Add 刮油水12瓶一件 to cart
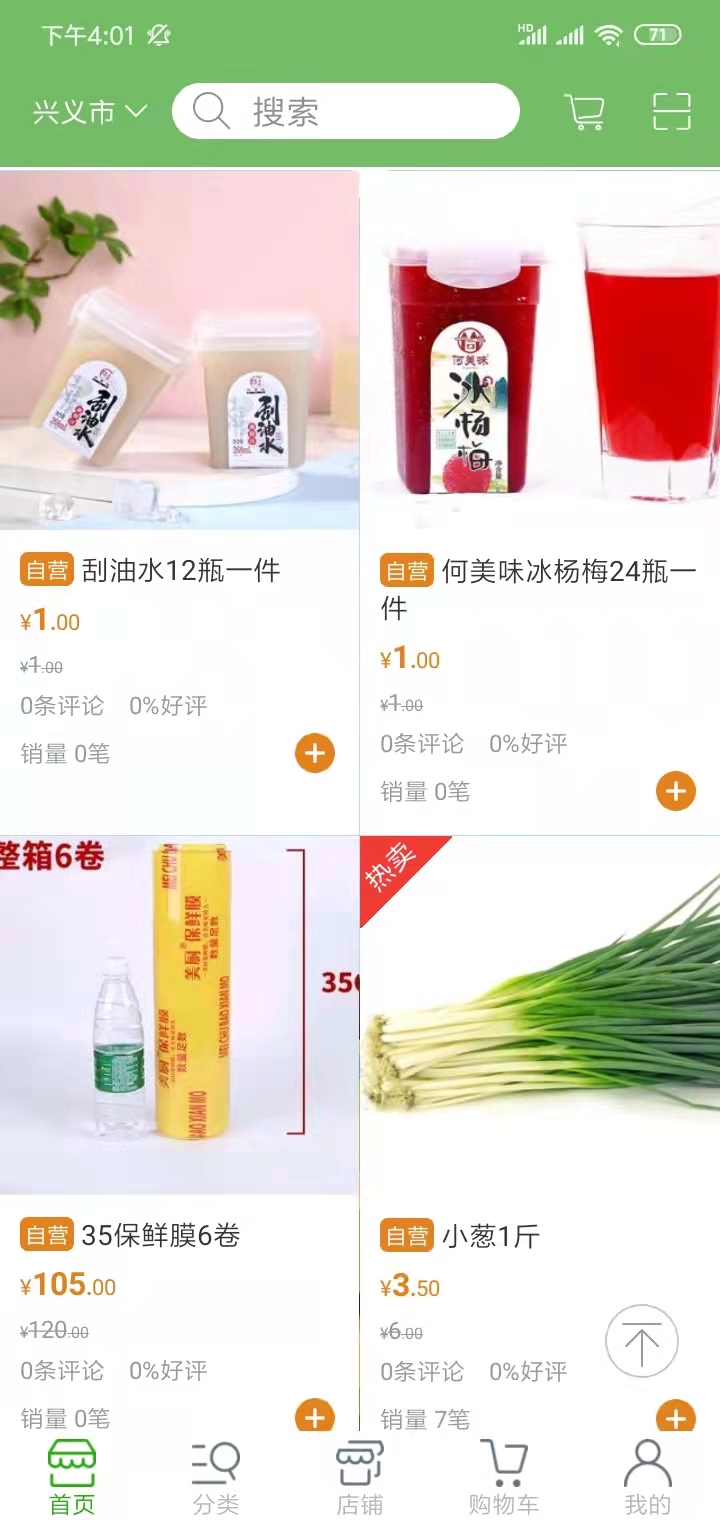This screenshot has height=1520, width=720. [x=314, y=753]
